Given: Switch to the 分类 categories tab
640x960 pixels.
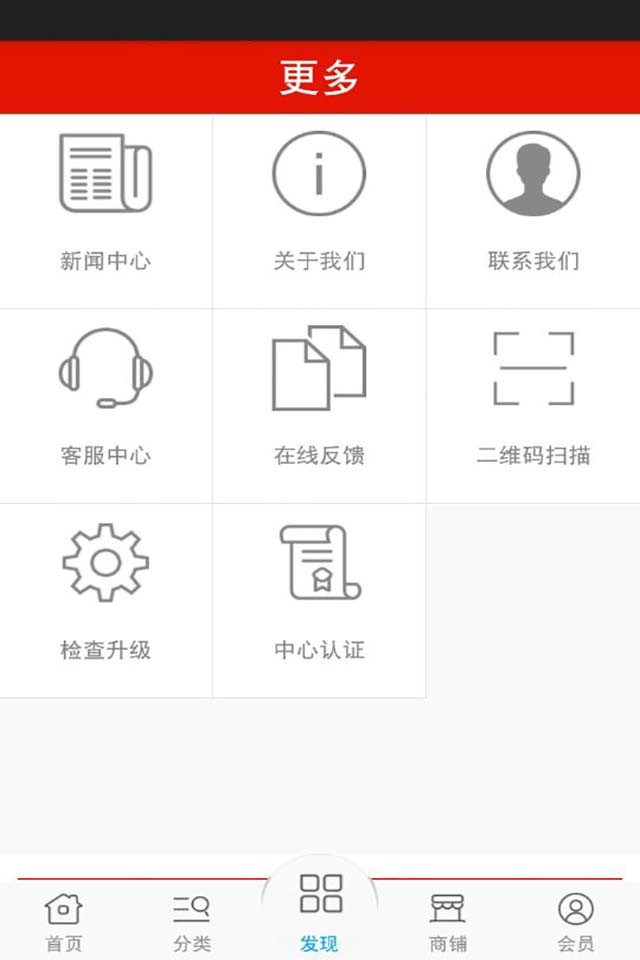Looking at the screenshot, I should [191, 922].
